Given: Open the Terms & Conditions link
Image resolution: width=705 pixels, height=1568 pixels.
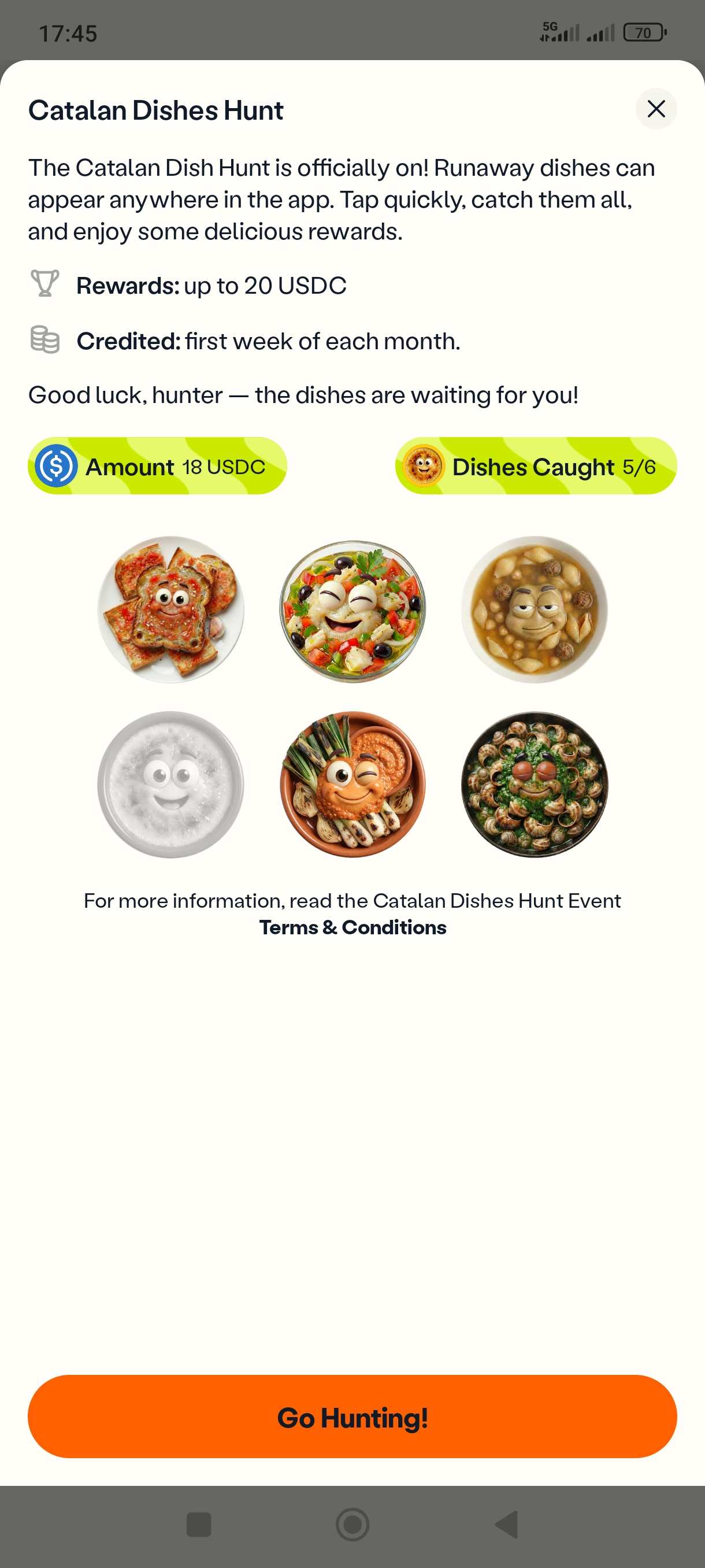Looking at the screenshot, I should pos(352,927).
